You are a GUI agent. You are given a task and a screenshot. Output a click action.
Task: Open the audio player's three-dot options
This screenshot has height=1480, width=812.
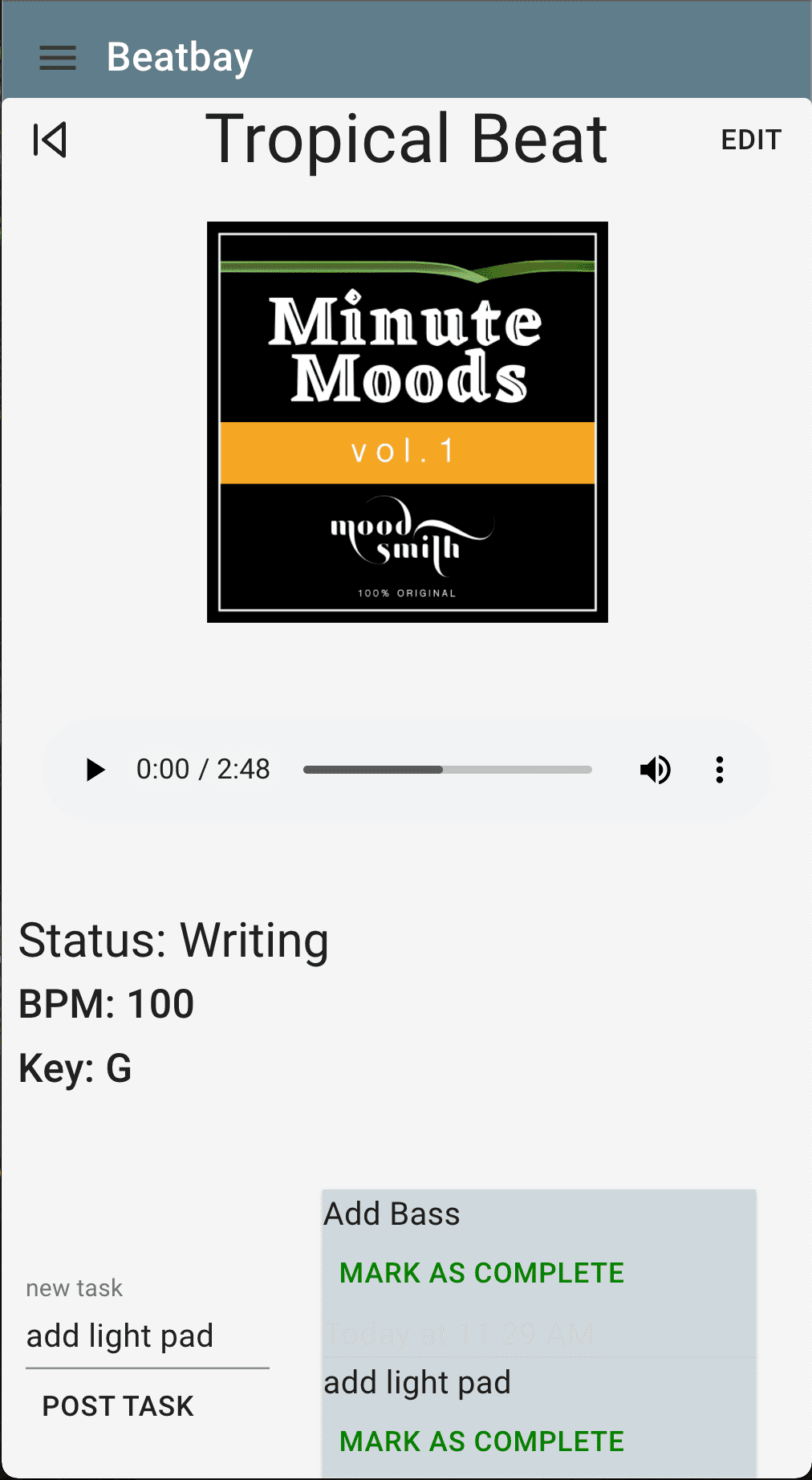click(x=719, y=770)
